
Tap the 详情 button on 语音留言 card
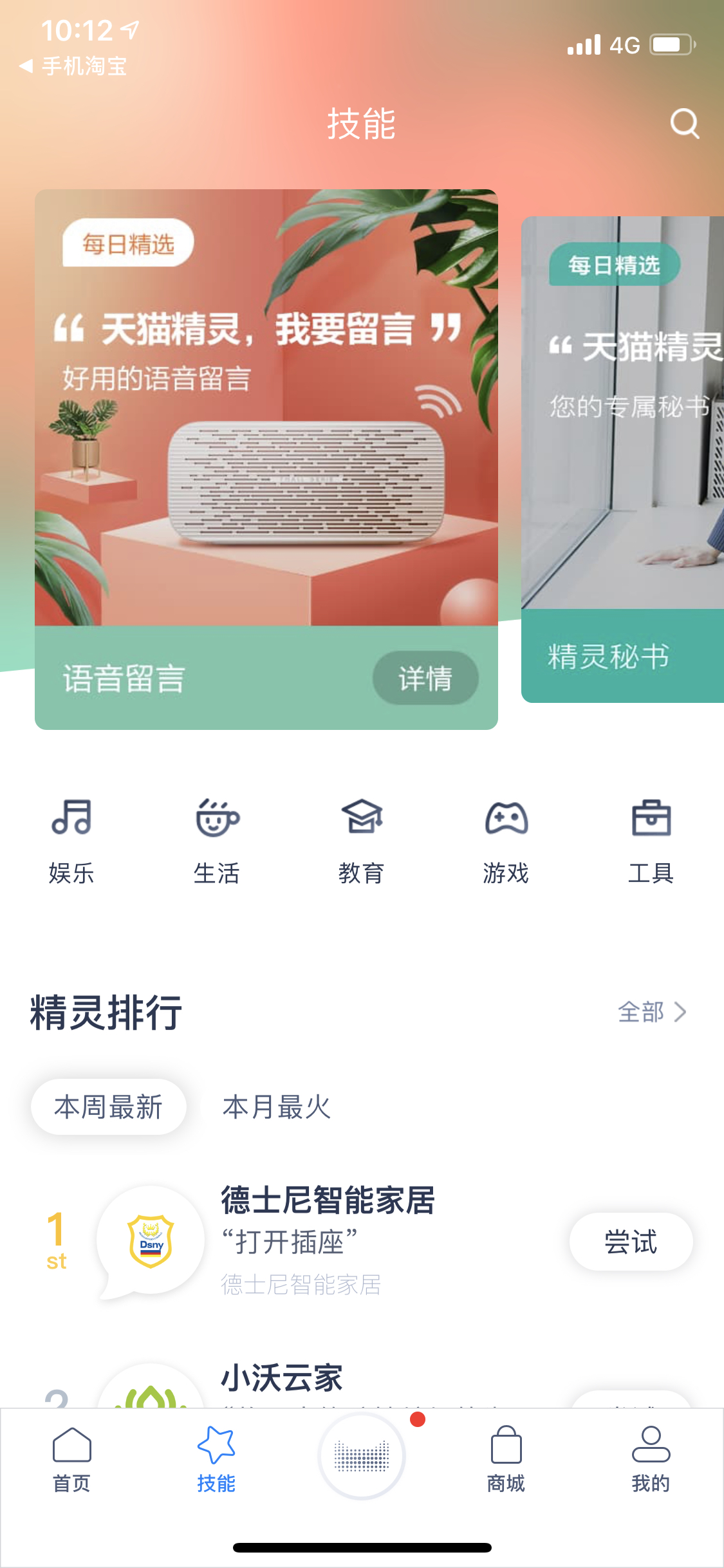[x=425, y=678]
